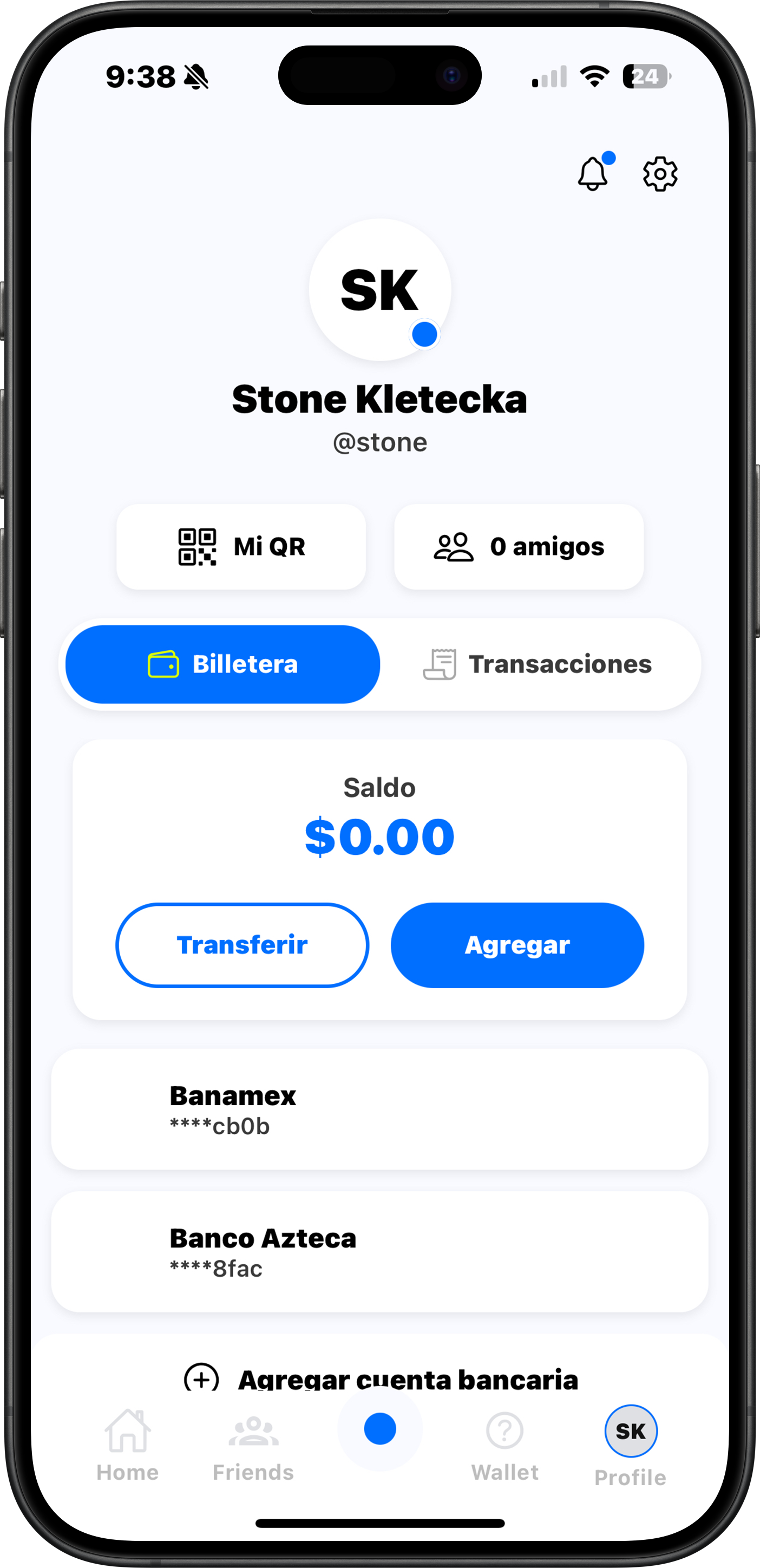Select the Billetera tab
This screenshot has height=1568, width=760.
tap(222, 664)
